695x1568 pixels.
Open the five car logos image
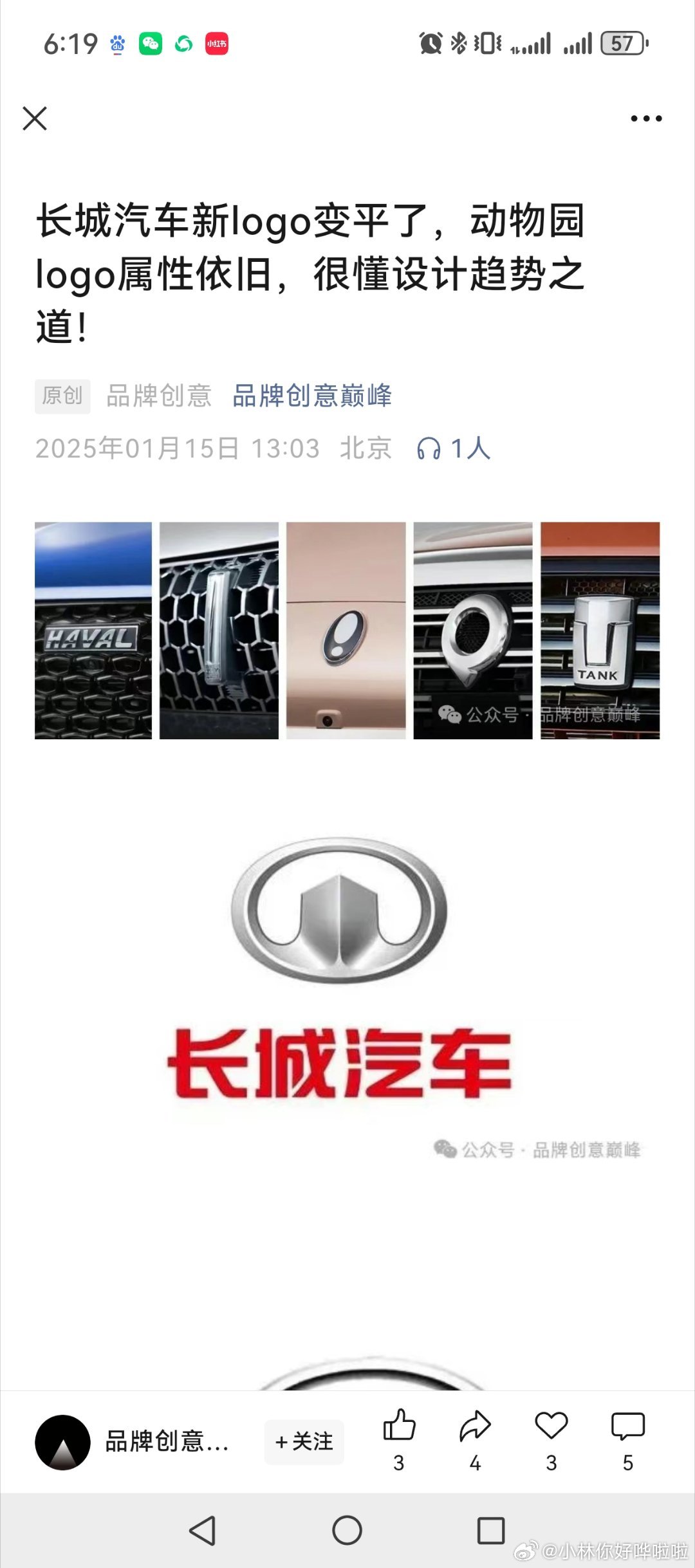[347, 631]
